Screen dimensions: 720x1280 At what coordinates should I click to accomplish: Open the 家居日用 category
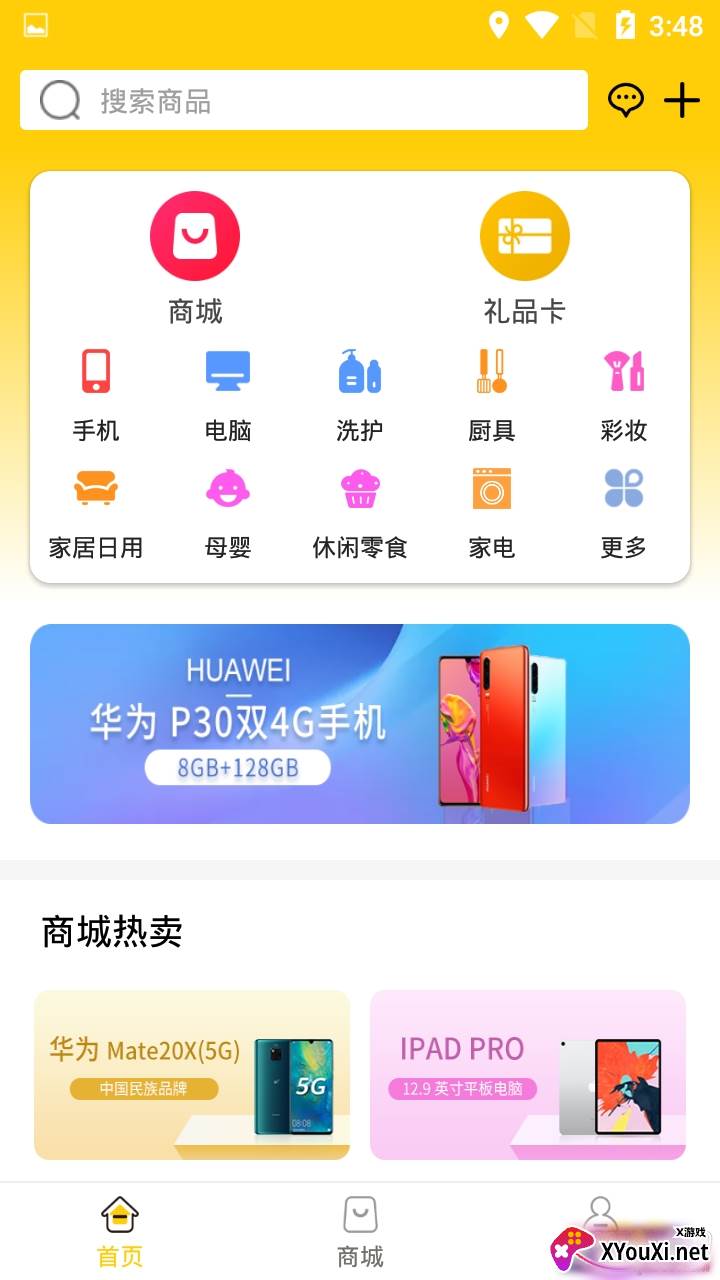point(96,512)
